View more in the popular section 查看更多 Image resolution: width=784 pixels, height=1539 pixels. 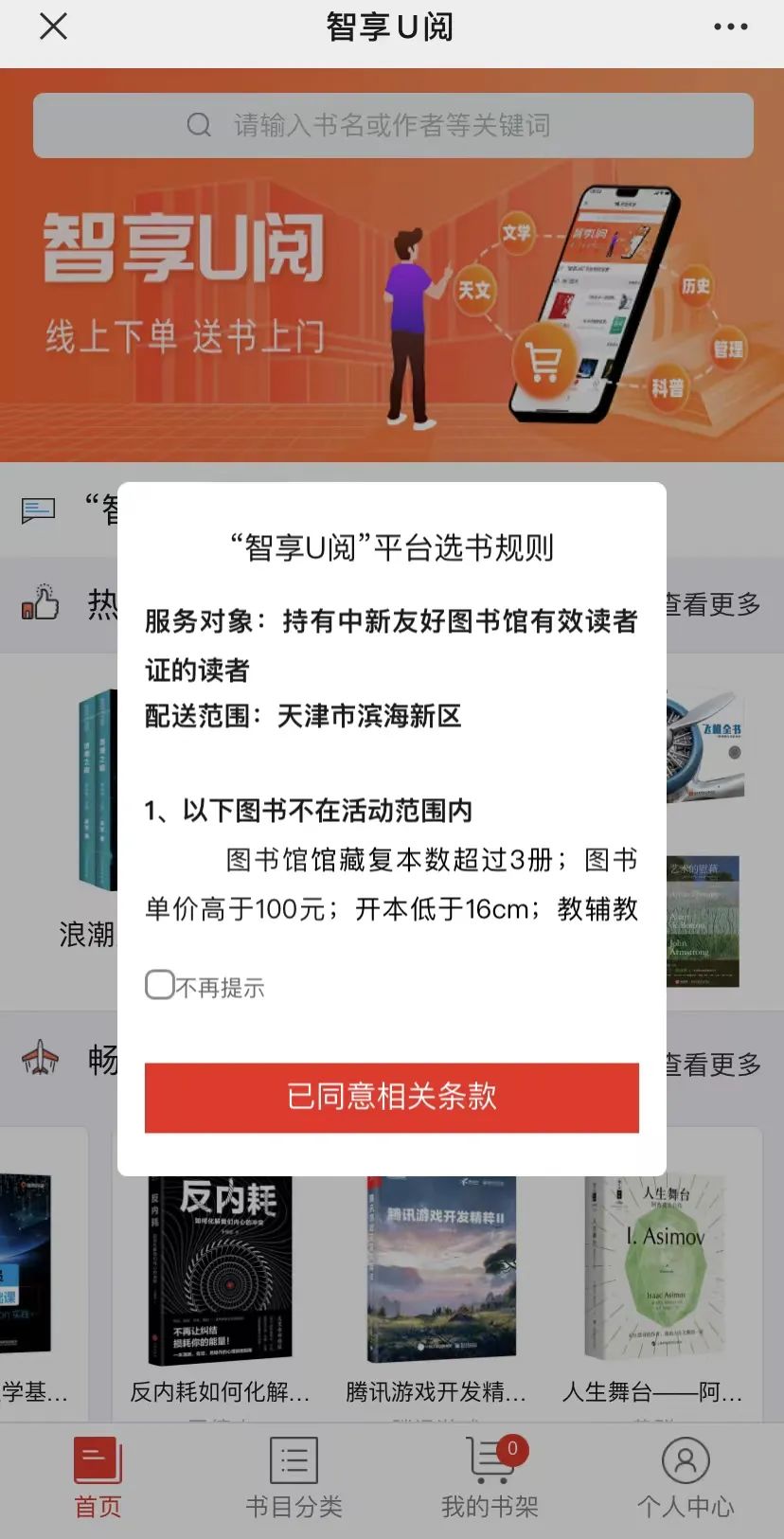tap(714, 604)
